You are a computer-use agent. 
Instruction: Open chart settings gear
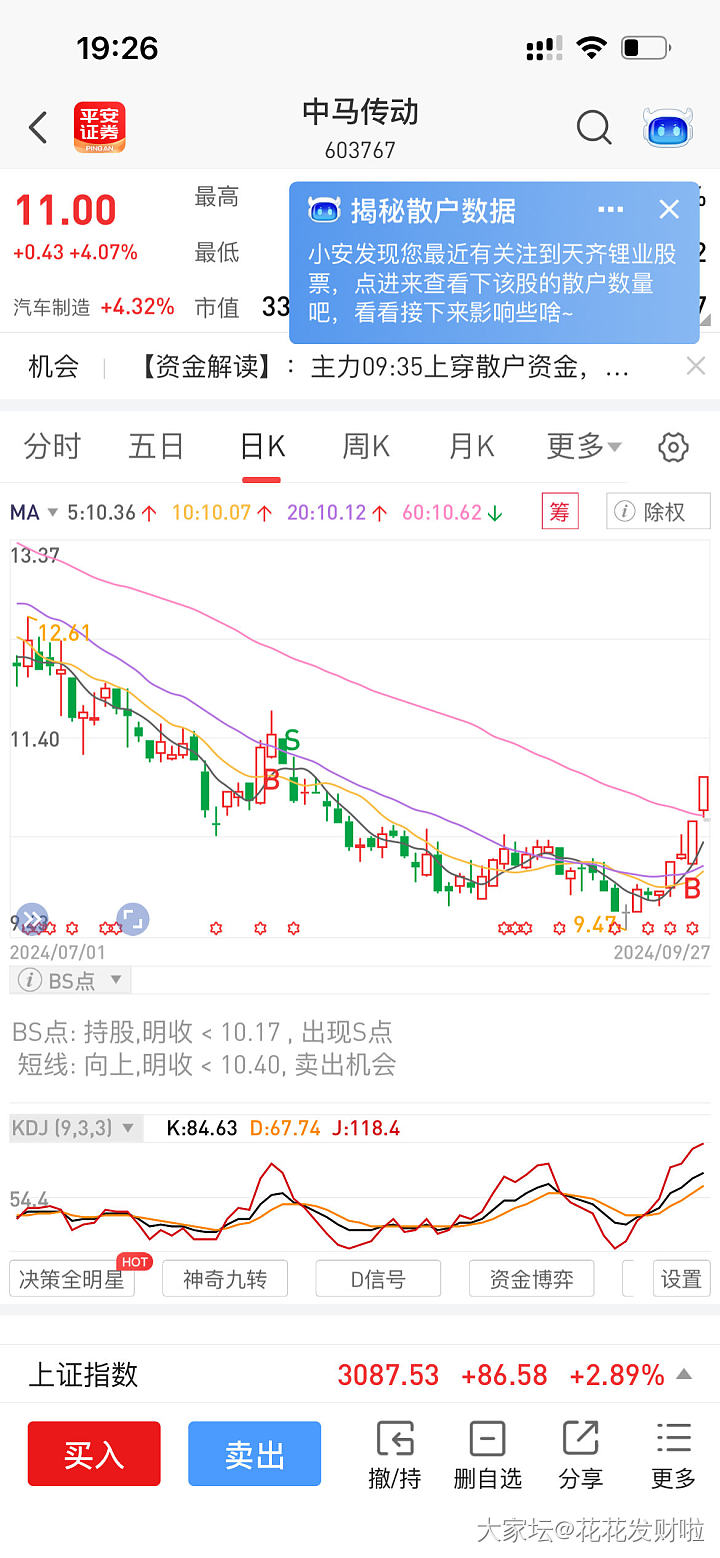pyautogui.click(x=673, y=447)
